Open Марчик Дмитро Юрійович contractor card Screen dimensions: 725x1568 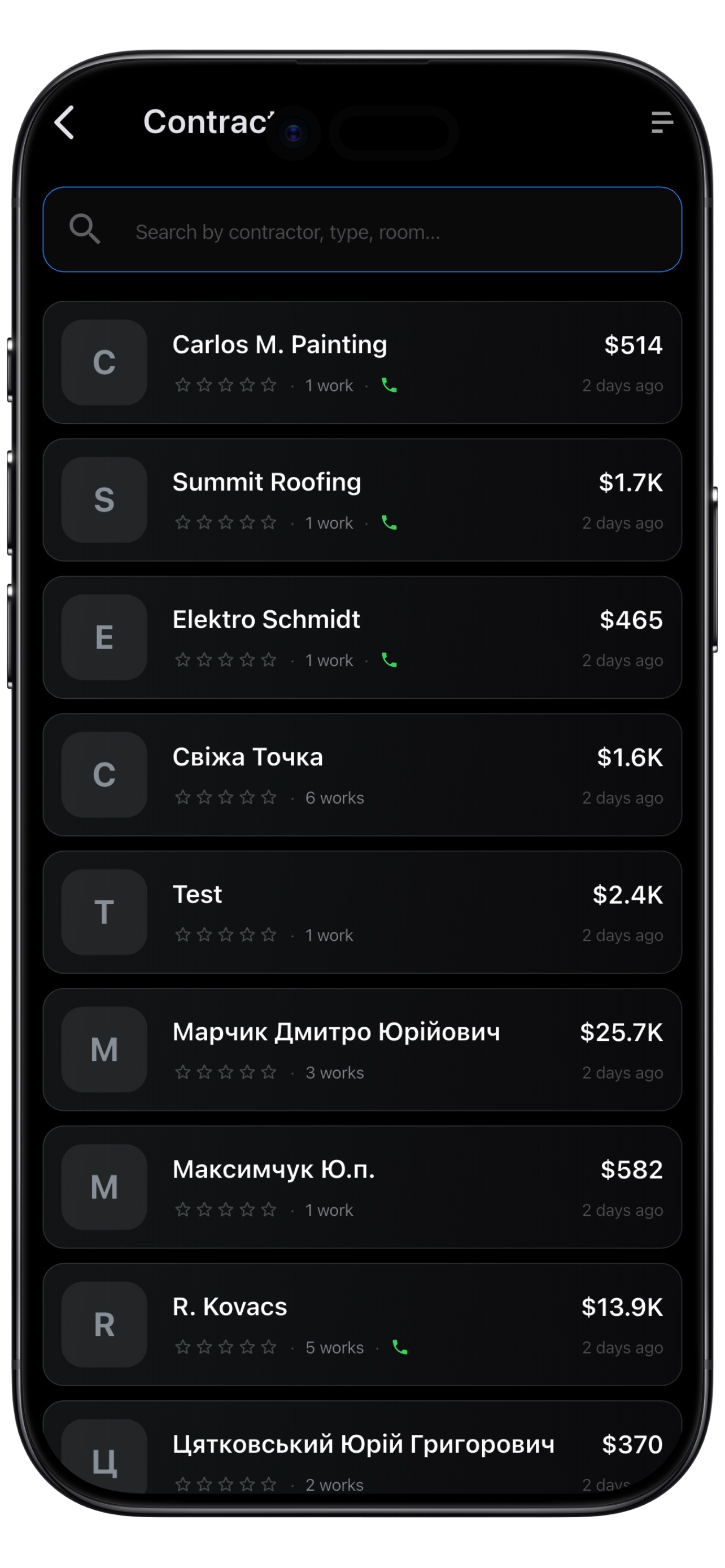(361, 1050)
